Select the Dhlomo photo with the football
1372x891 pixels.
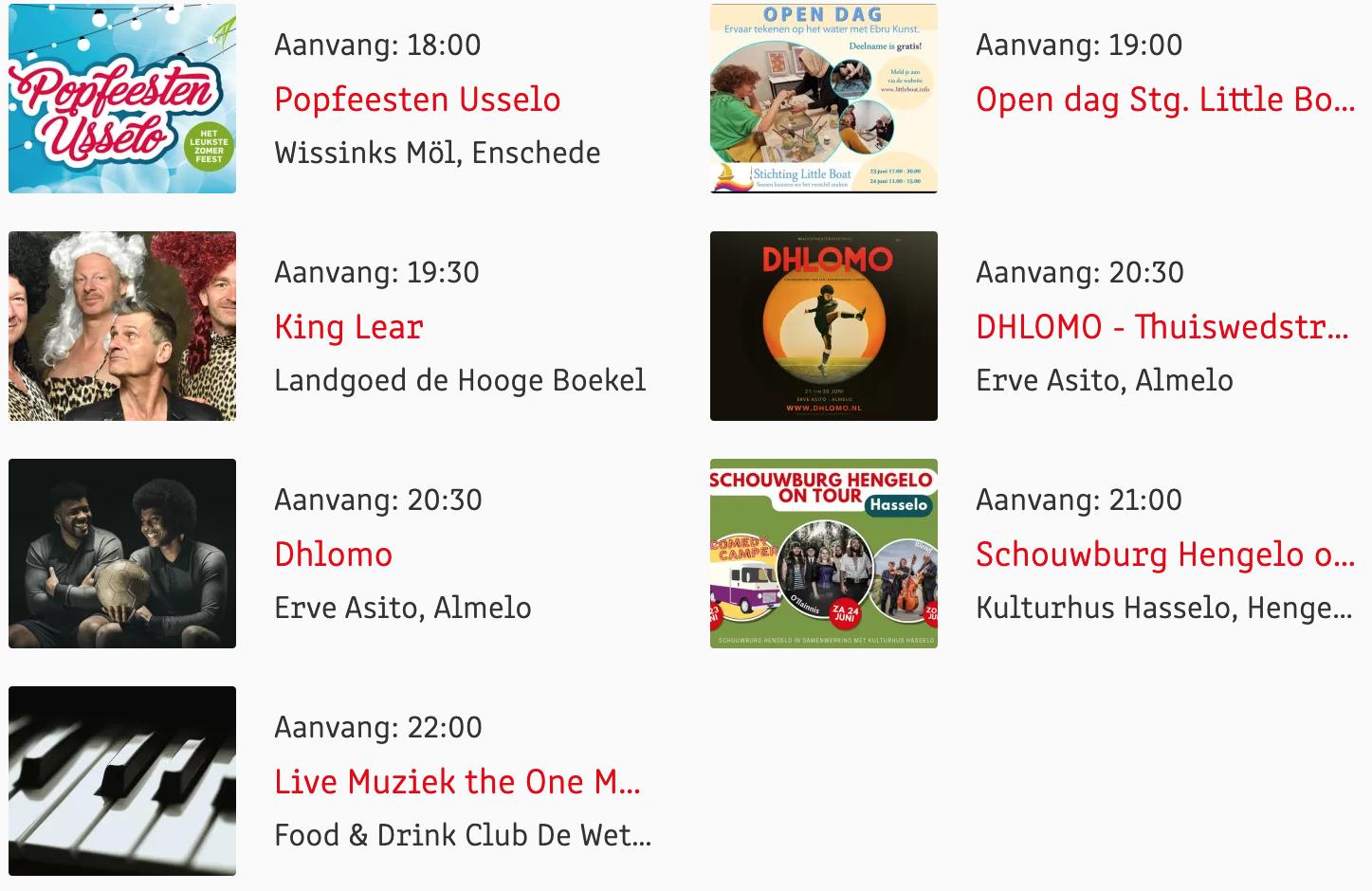click(x=122, y=554)
